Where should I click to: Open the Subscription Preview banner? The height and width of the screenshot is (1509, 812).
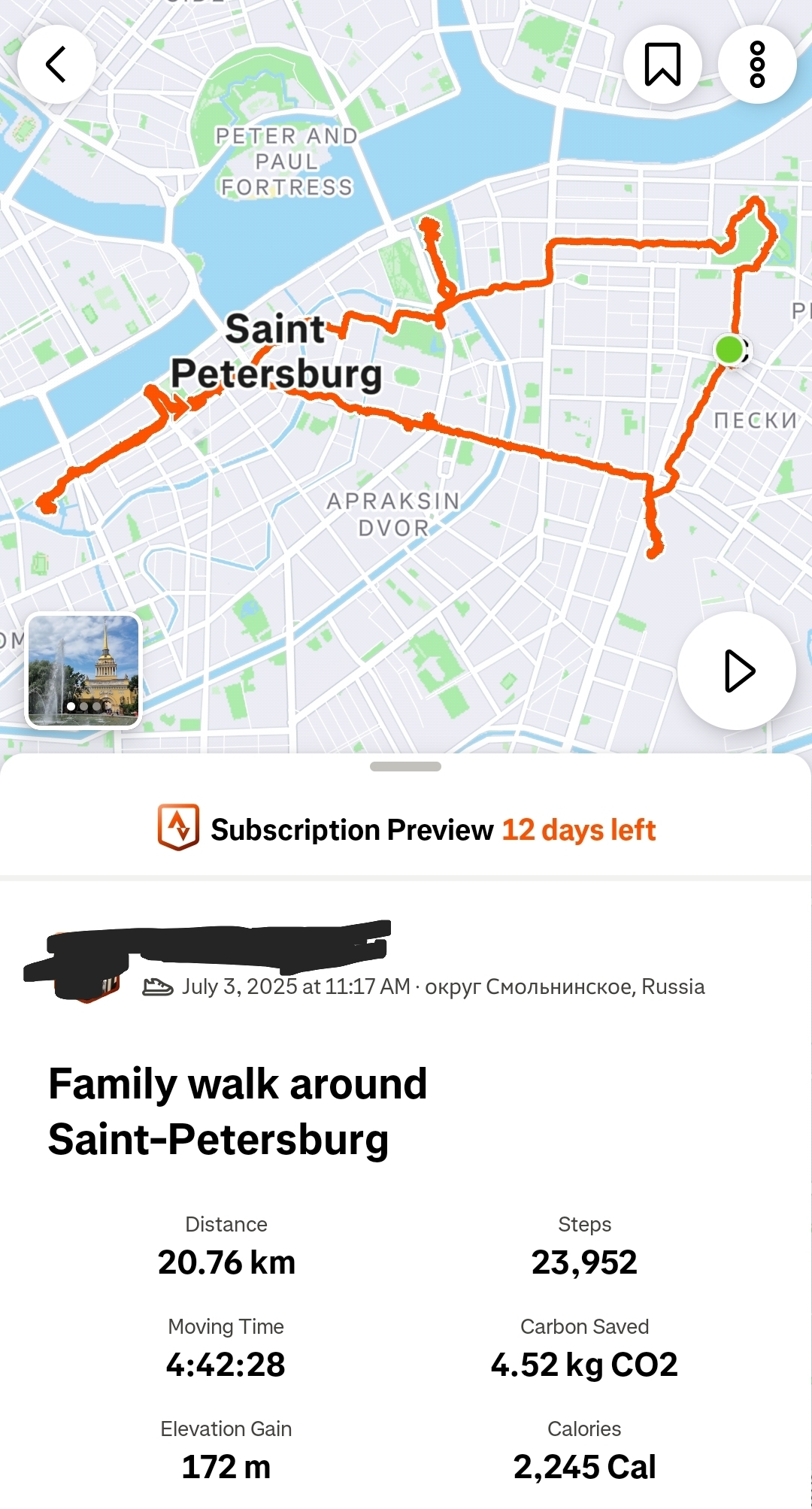(406, 829)
